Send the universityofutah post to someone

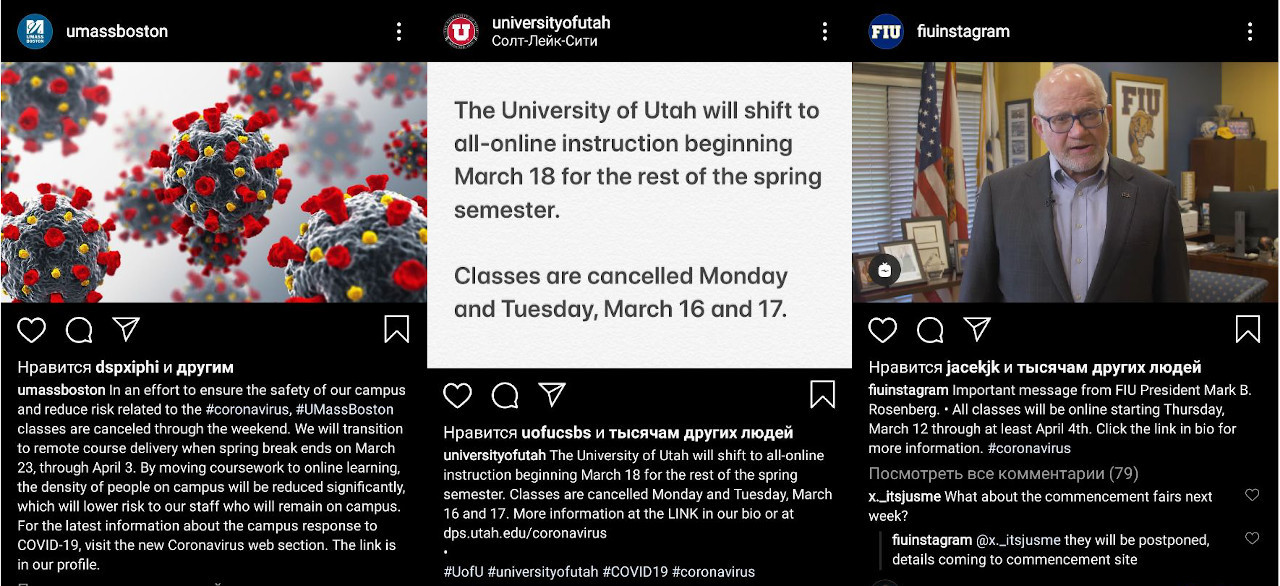point(552,395)
